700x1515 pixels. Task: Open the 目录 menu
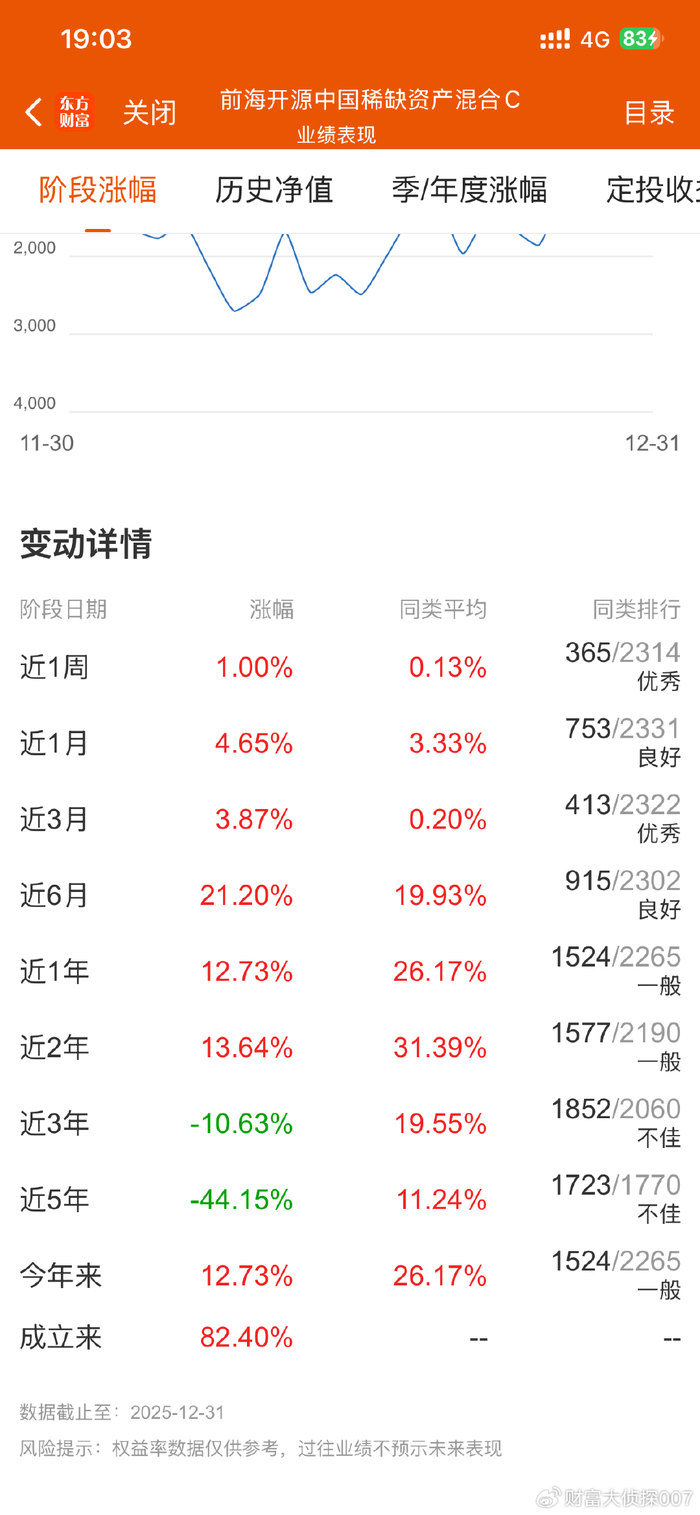click(649, 112)
